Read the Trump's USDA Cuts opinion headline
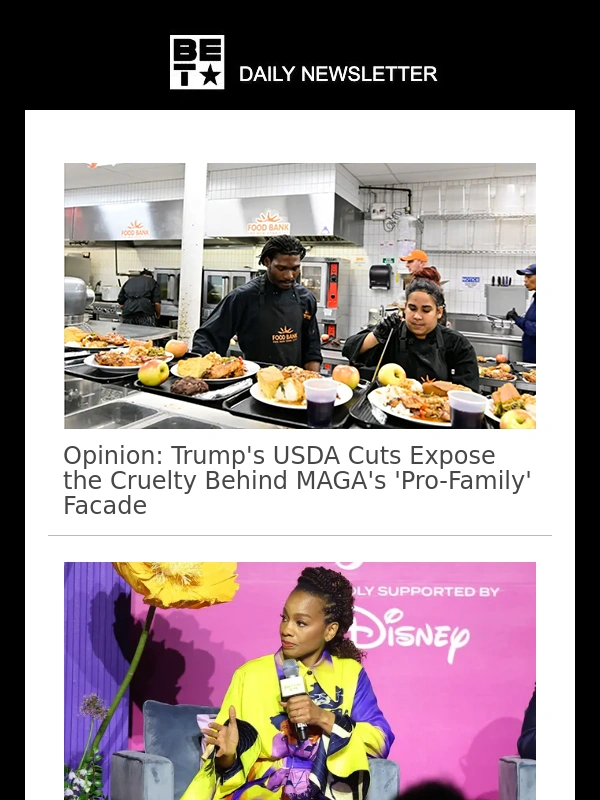The height and width of the screenshot is (800, 600). coord(297,481)
